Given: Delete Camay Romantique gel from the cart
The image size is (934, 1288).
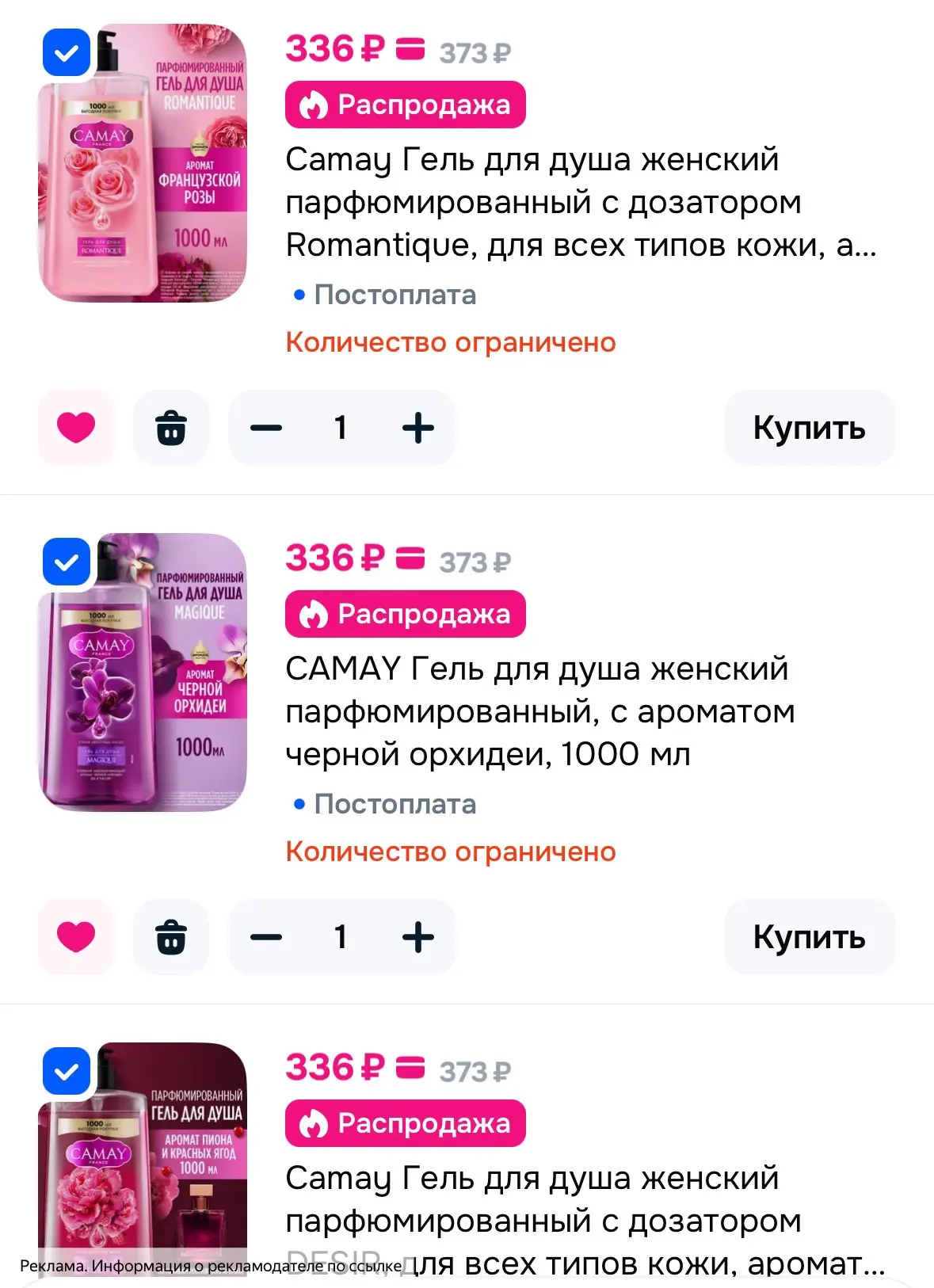Looking at the screenshot, I should coord(171,428).
